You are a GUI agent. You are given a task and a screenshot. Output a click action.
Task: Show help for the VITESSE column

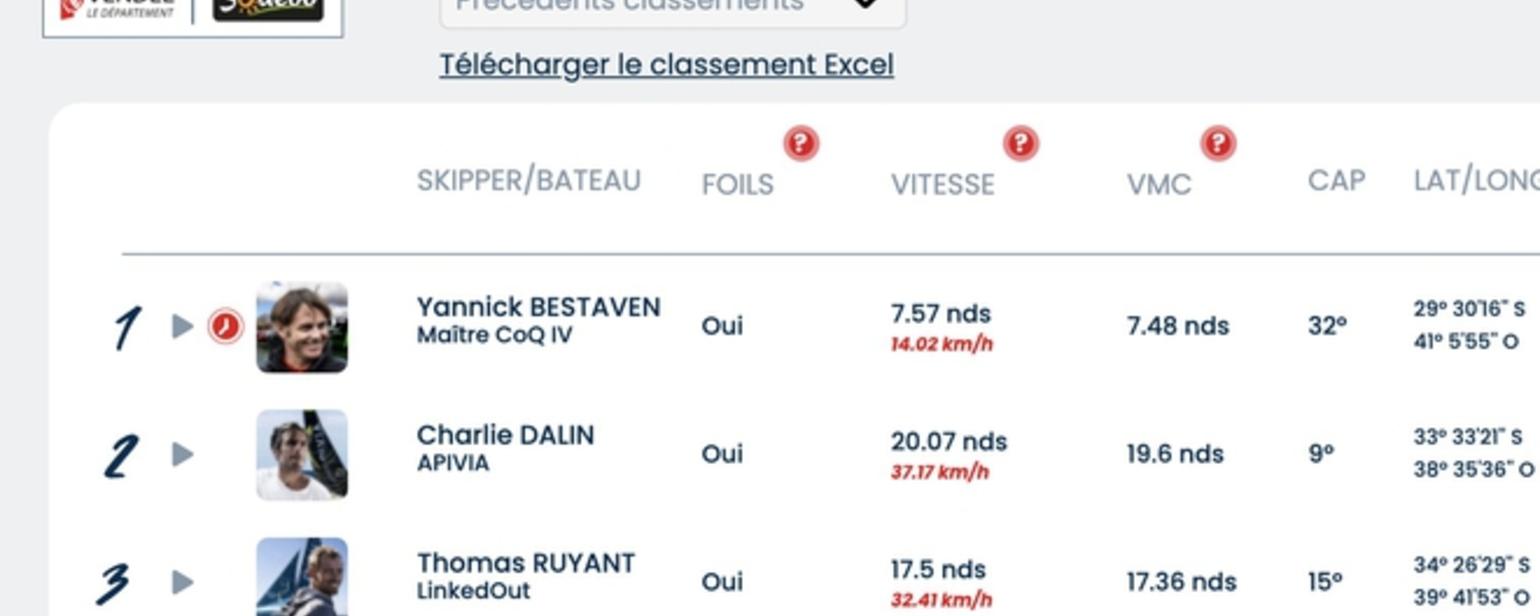[x=1020, y=144]
